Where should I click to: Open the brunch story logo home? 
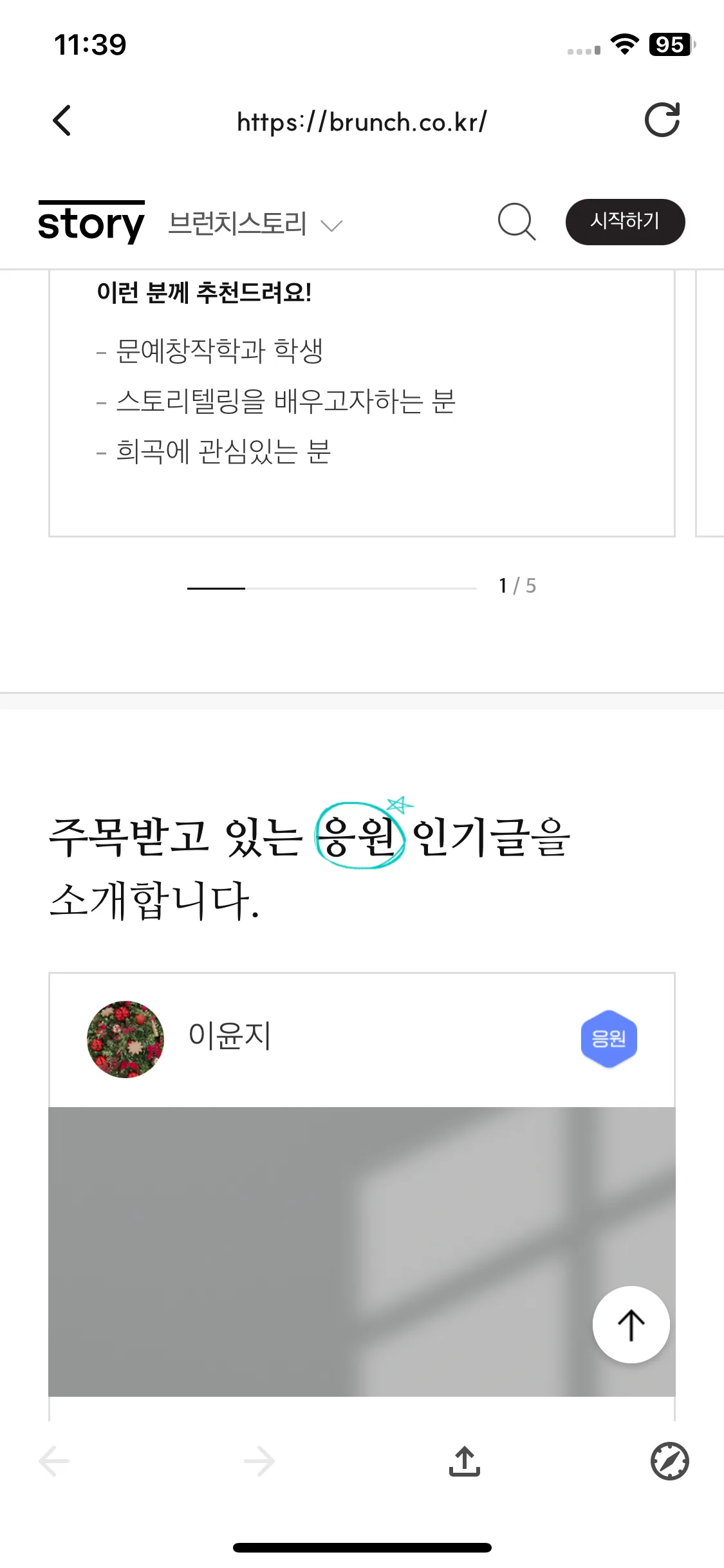coord(91,222)
